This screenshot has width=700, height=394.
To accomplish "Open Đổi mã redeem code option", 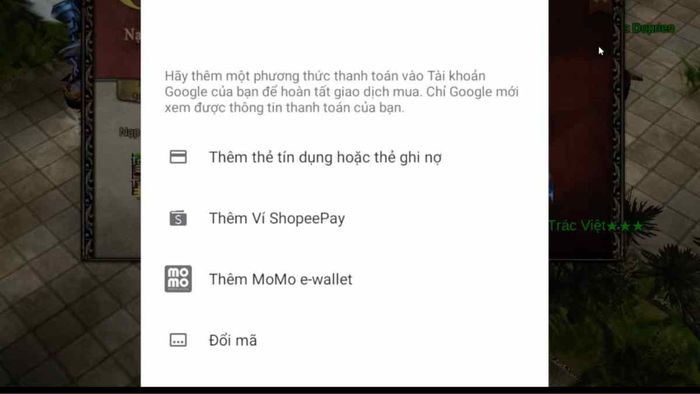I will (x=344, y=340).
